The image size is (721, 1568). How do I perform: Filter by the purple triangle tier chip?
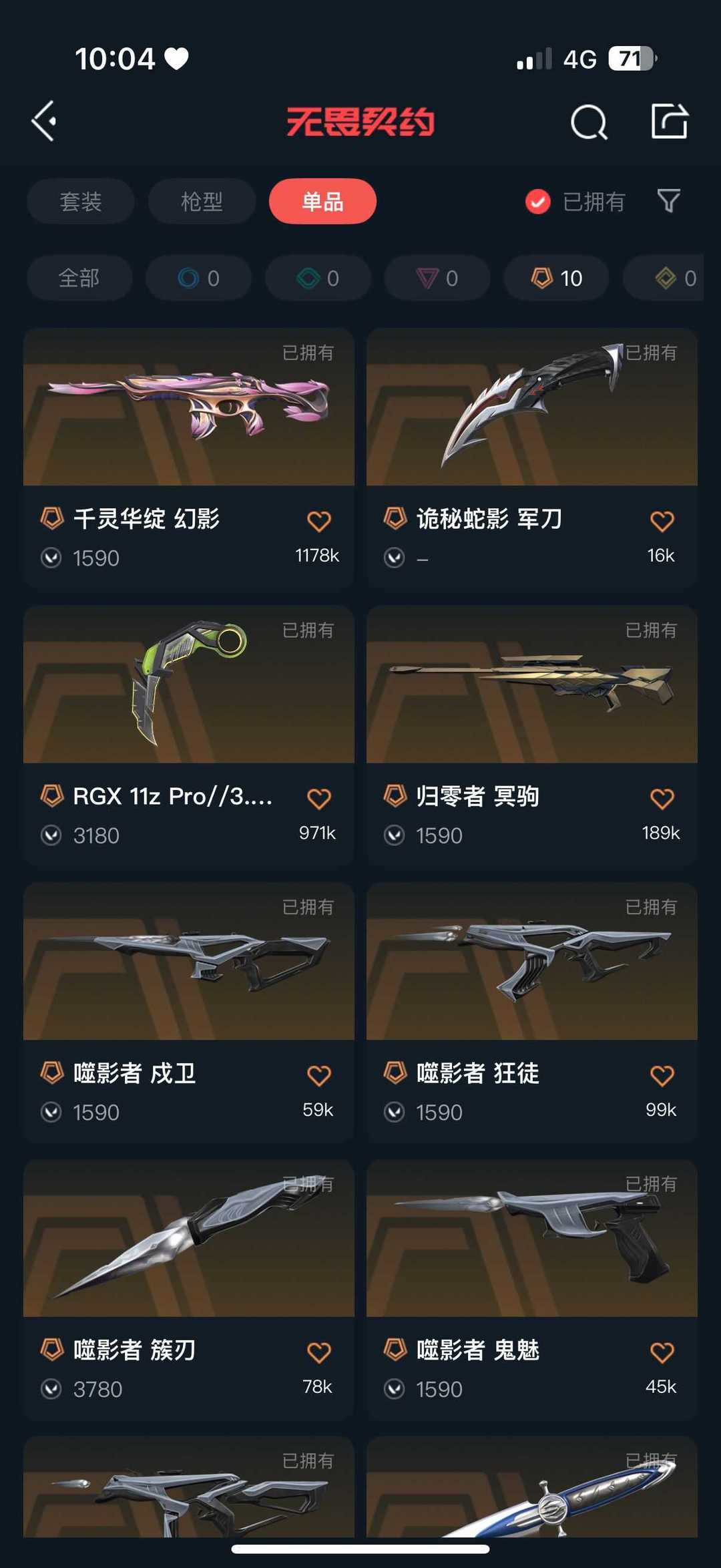tap(437, 278)
